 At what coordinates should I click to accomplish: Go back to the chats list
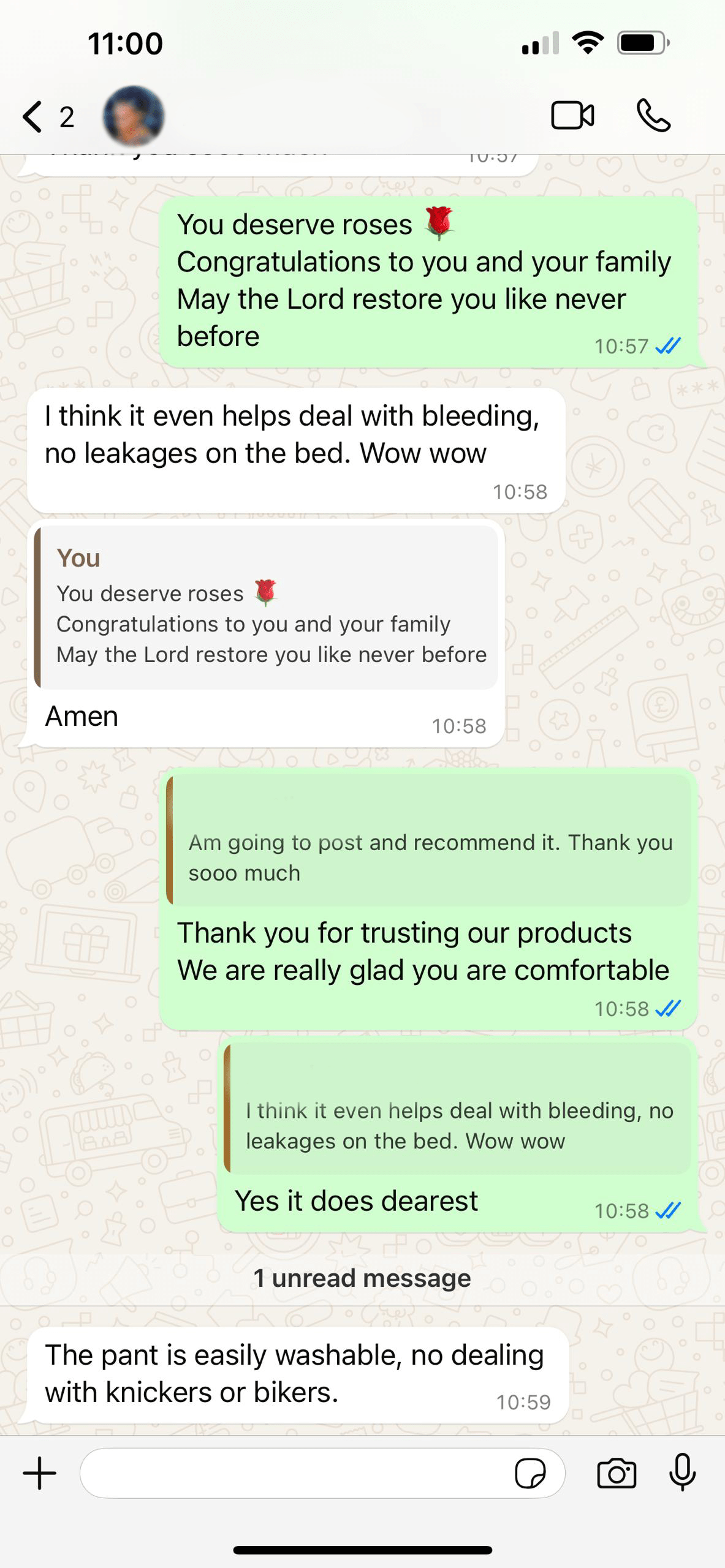pos(48,116)
